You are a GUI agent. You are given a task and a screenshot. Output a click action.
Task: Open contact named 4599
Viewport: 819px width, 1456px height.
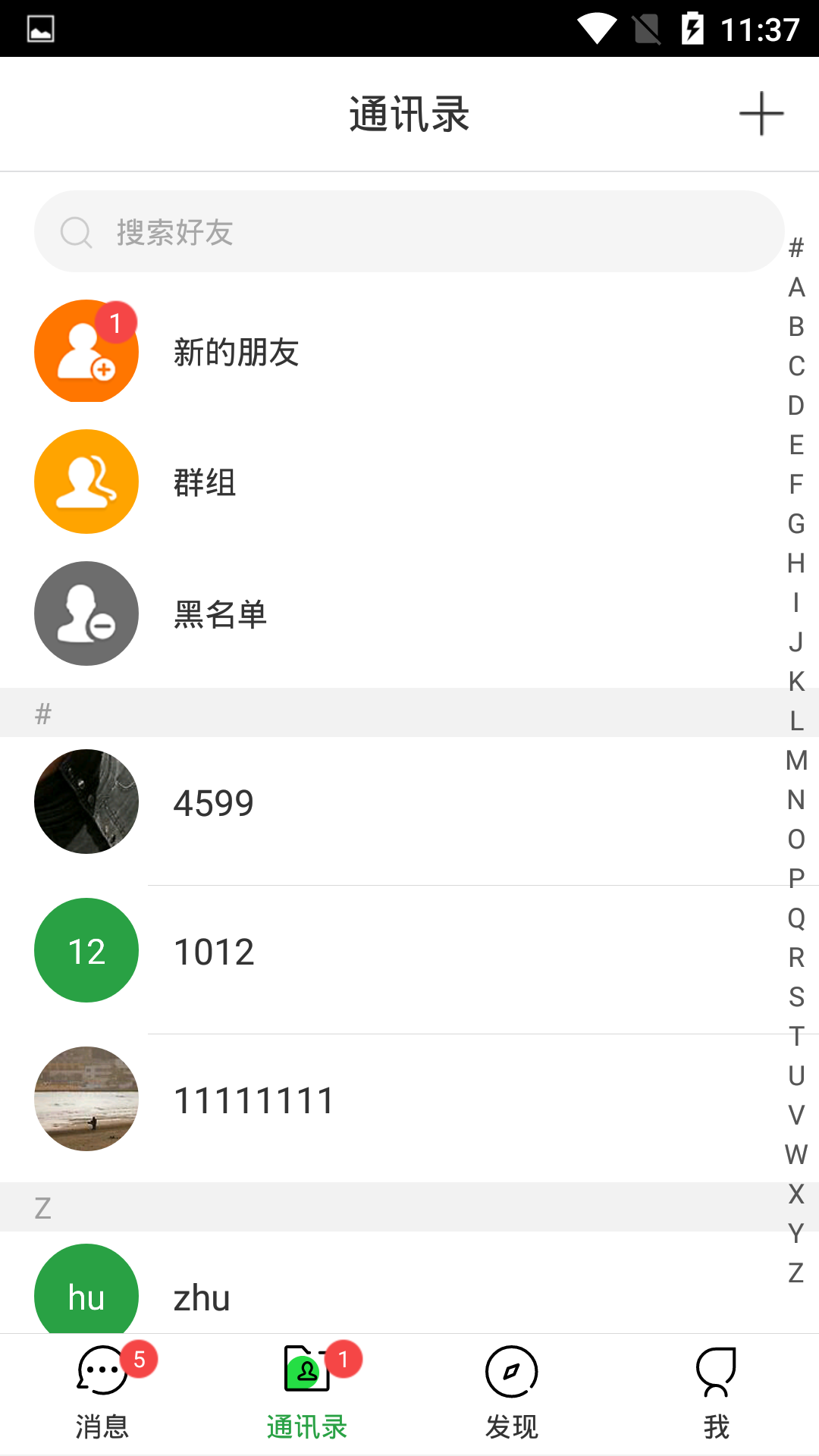[213, 802]
